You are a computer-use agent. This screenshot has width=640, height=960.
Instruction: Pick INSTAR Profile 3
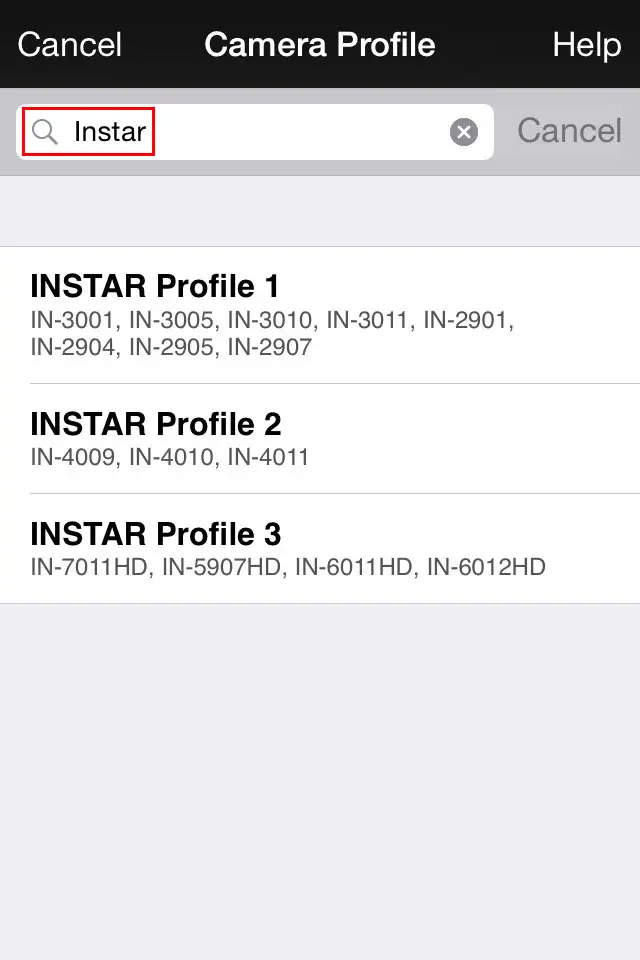(320, 548)
